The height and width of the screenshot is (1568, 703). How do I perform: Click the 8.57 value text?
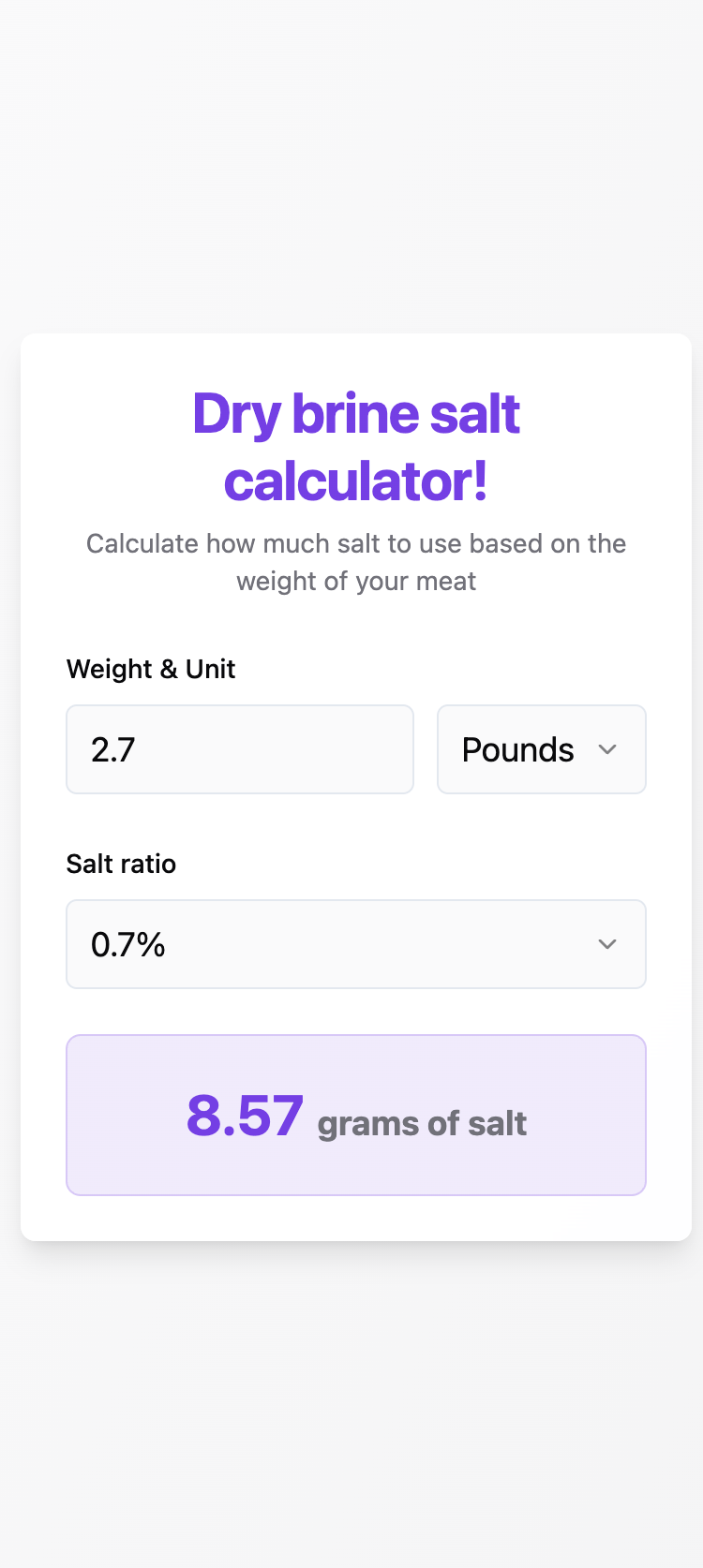click(x=245, y=1115)
